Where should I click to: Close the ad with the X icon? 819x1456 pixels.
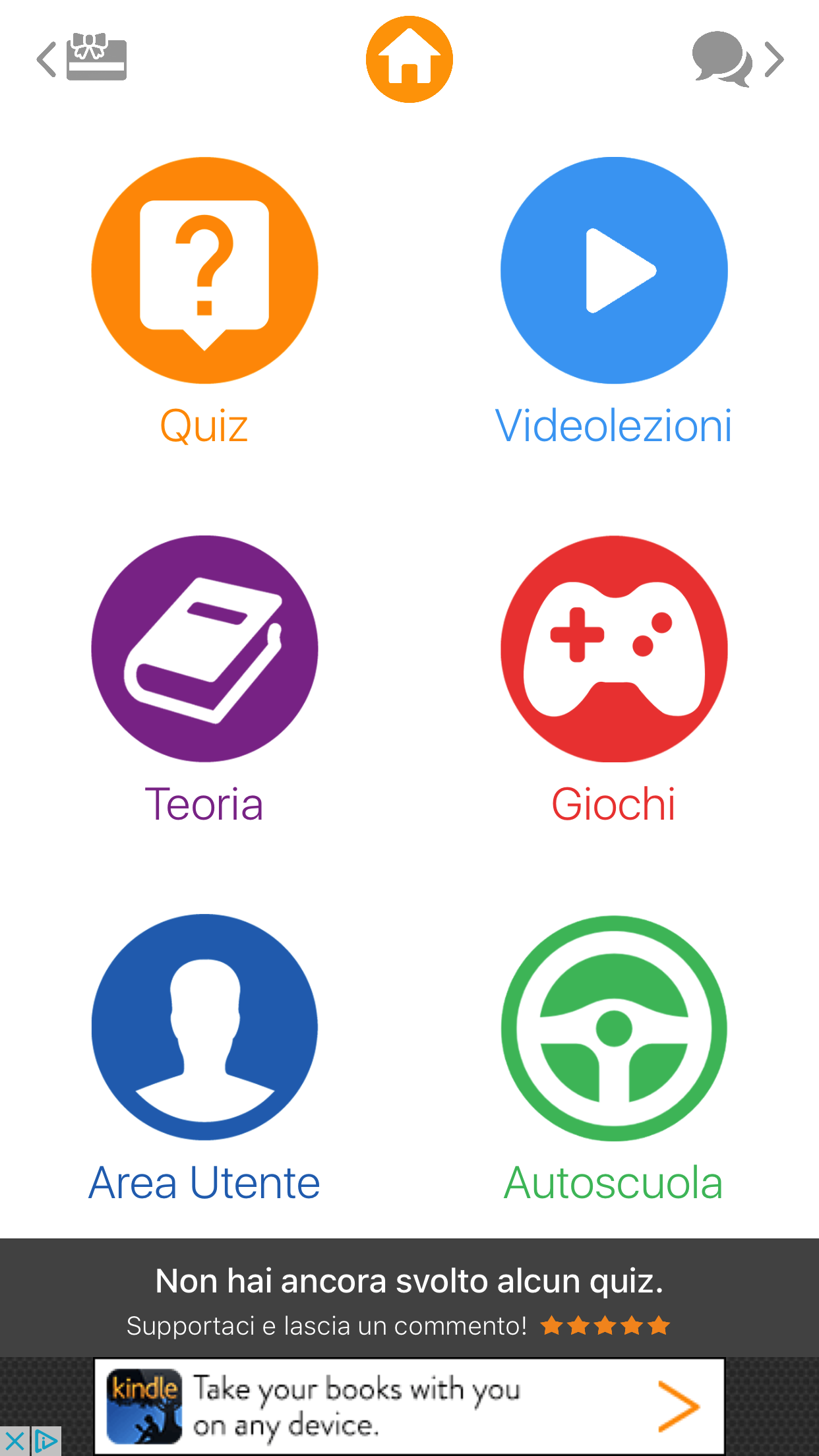pos(15,1441)
